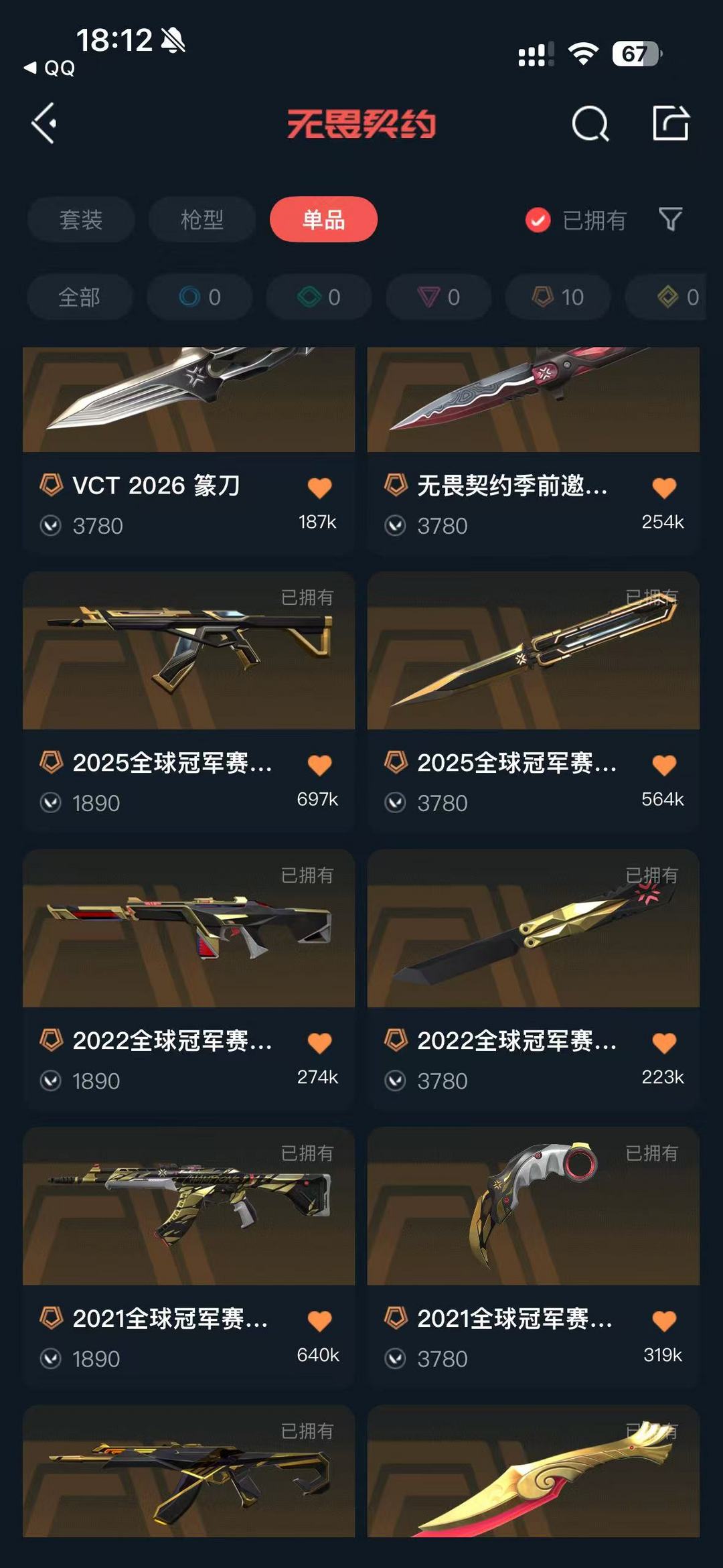Toggle favorite on 2022全球冠军赛 rifle card

click(x=321, y=1042)
